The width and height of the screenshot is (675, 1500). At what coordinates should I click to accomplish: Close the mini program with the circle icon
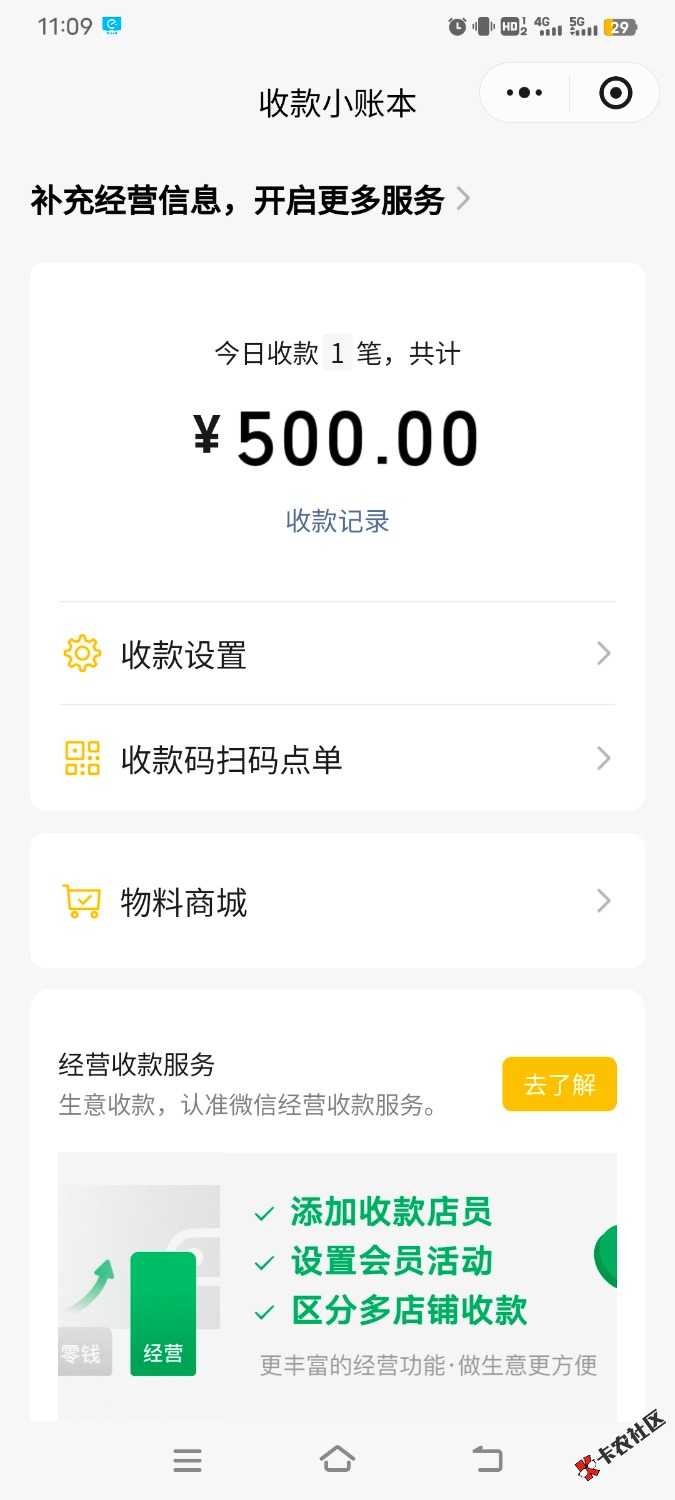click(x=615, y=93)
